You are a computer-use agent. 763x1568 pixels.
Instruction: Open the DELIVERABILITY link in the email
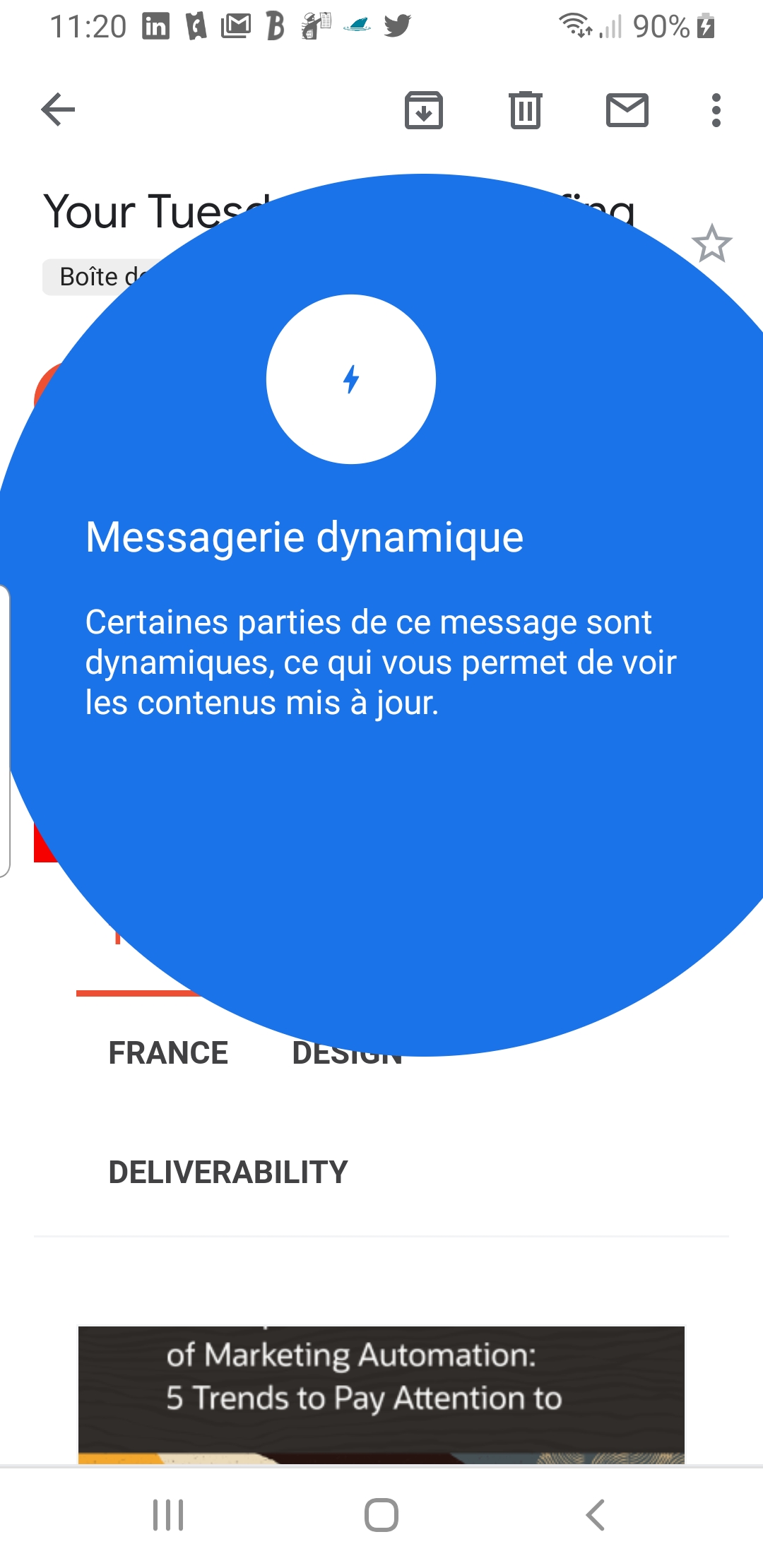228,1172
